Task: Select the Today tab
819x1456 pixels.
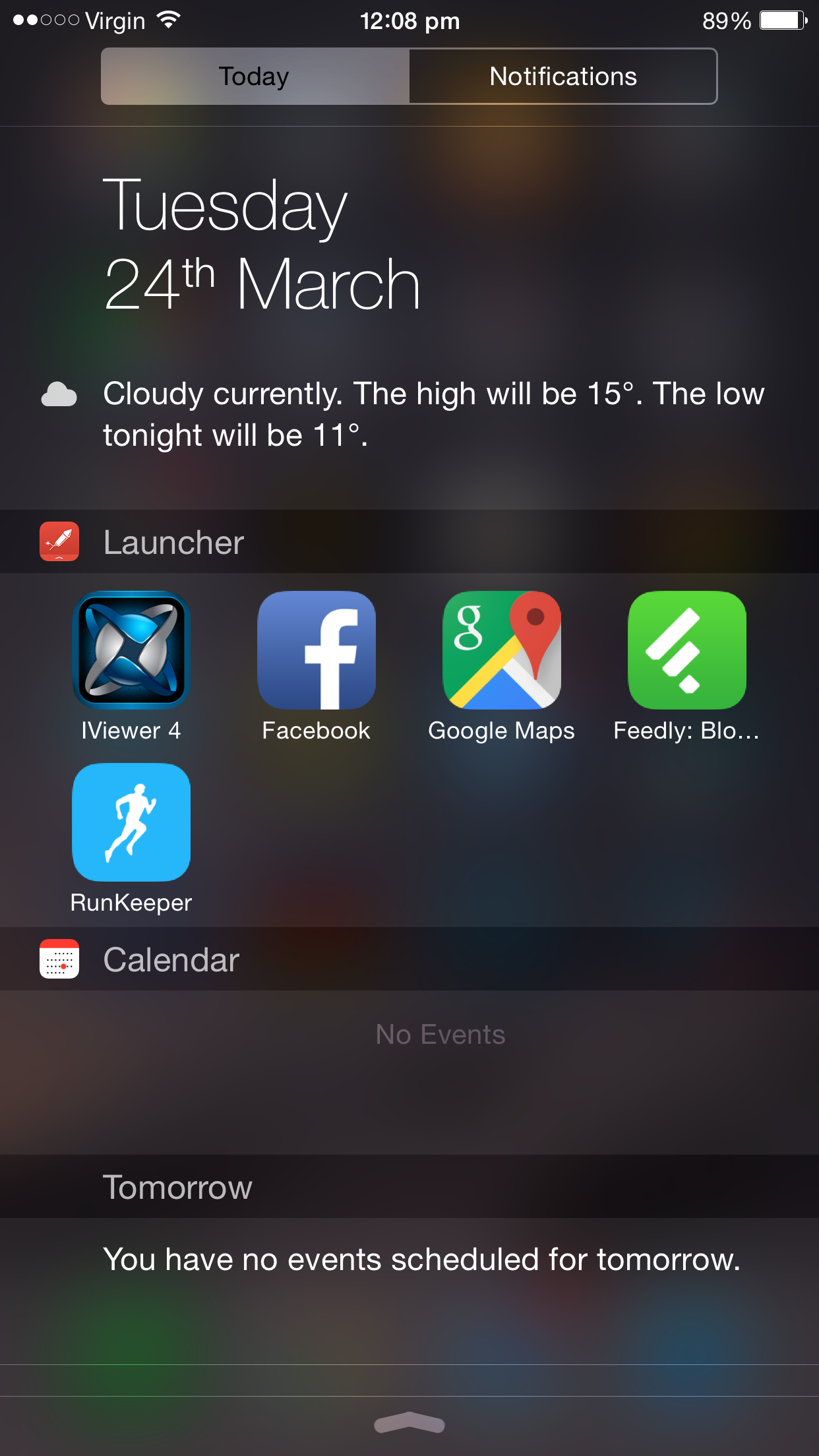Action: [x=255, y=76]
